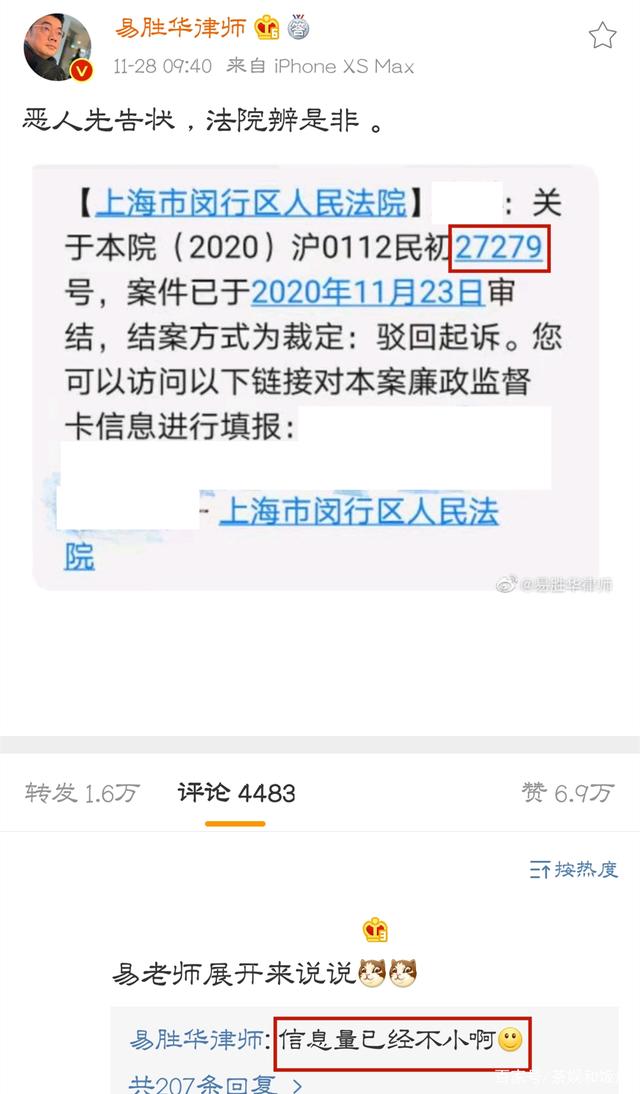Open the attached court message image
This screenshot has width=640, height=1094.
[316, 377]
